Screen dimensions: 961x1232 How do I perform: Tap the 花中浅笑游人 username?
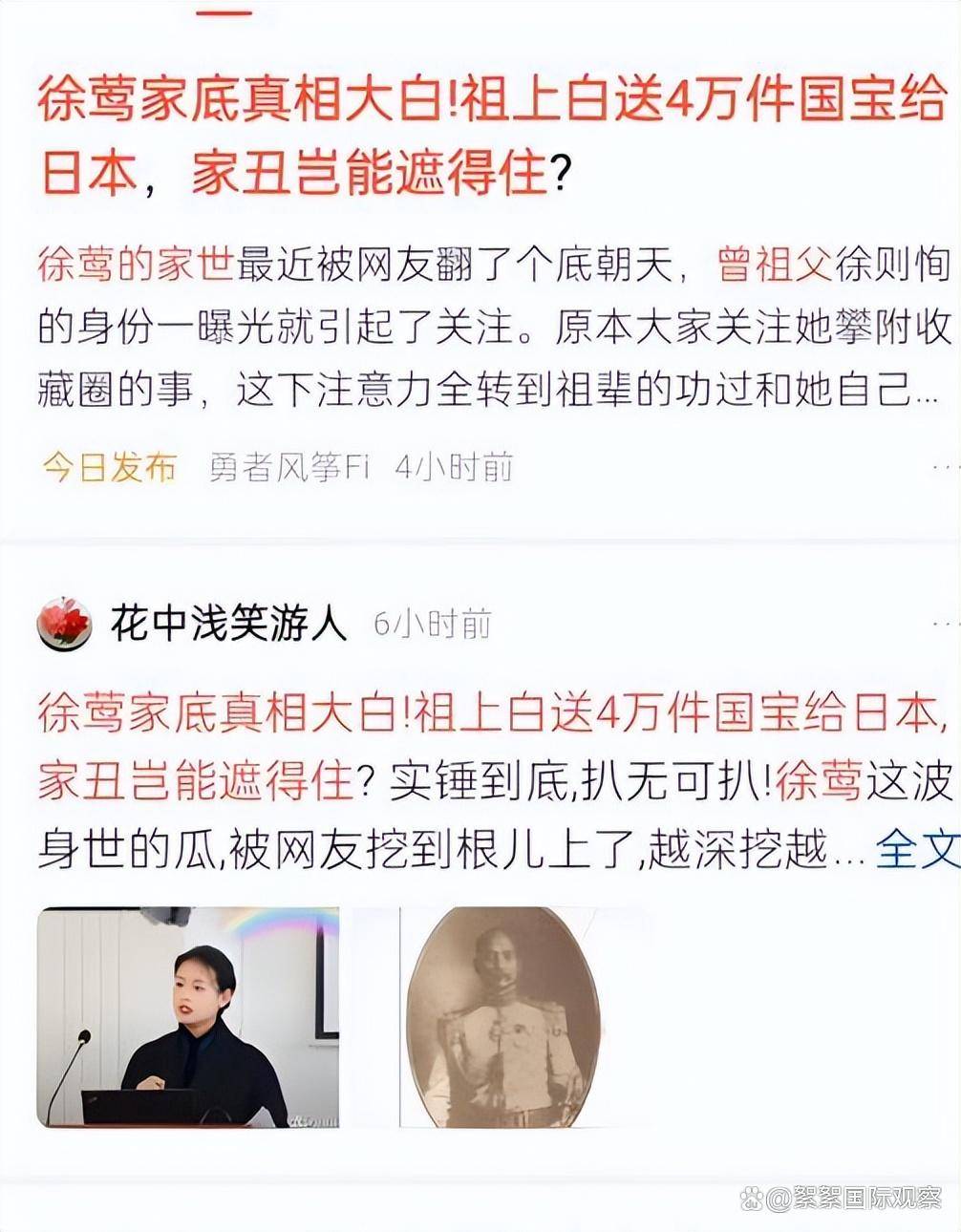(227, 624)
